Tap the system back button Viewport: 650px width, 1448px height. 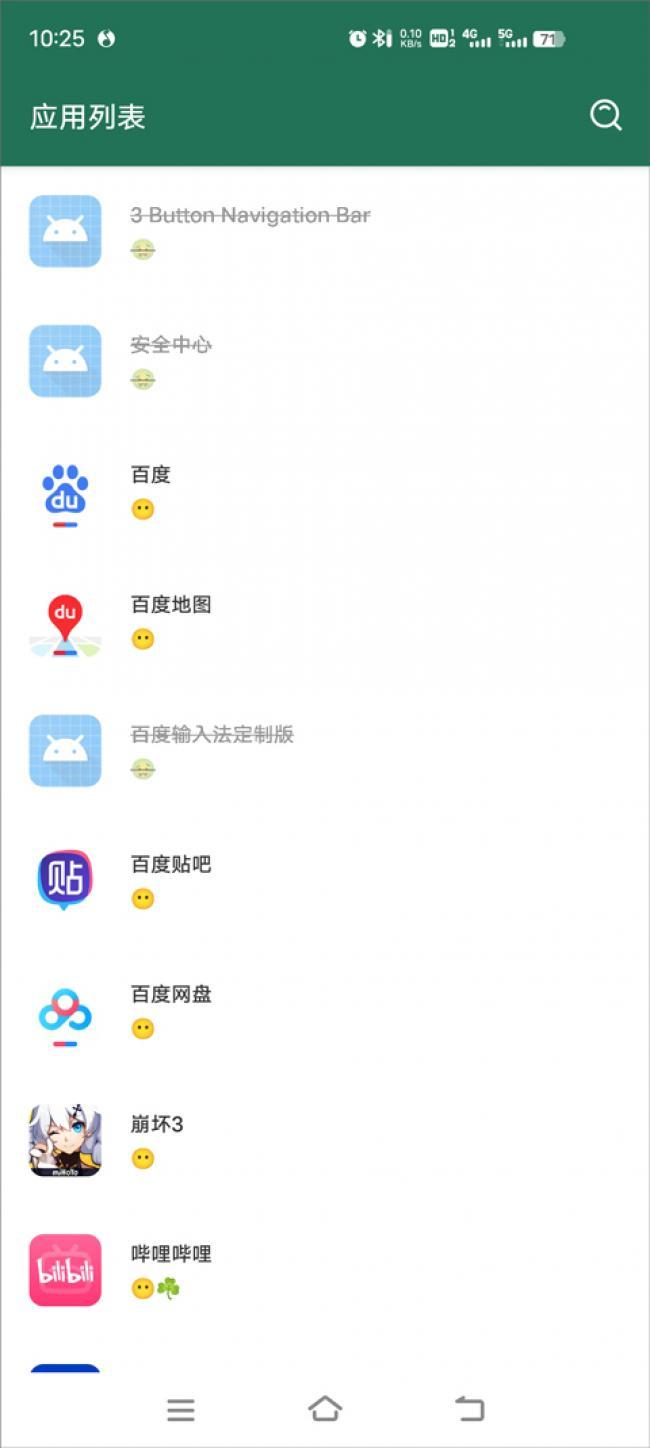(x=469, y=1409)
